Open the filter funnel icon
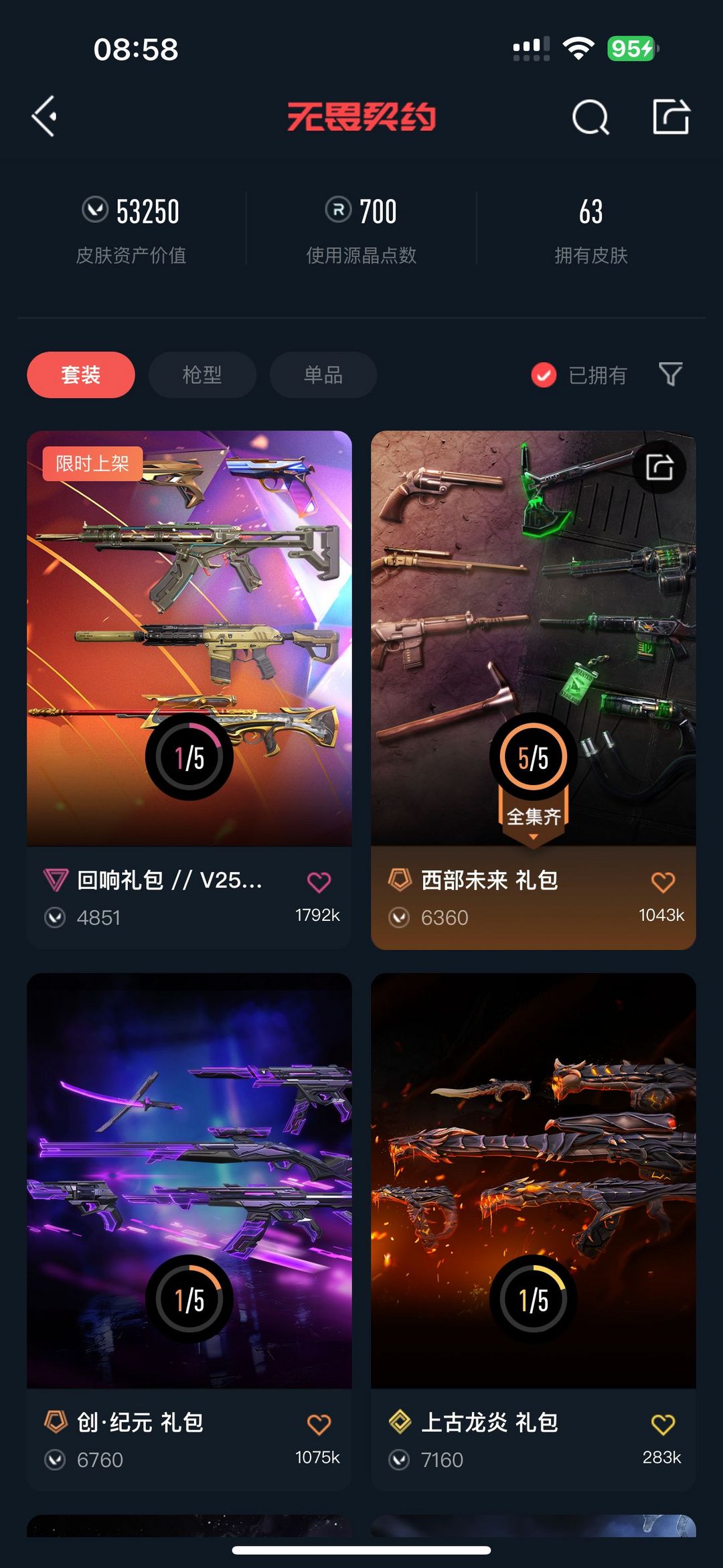 click(670, 374)
